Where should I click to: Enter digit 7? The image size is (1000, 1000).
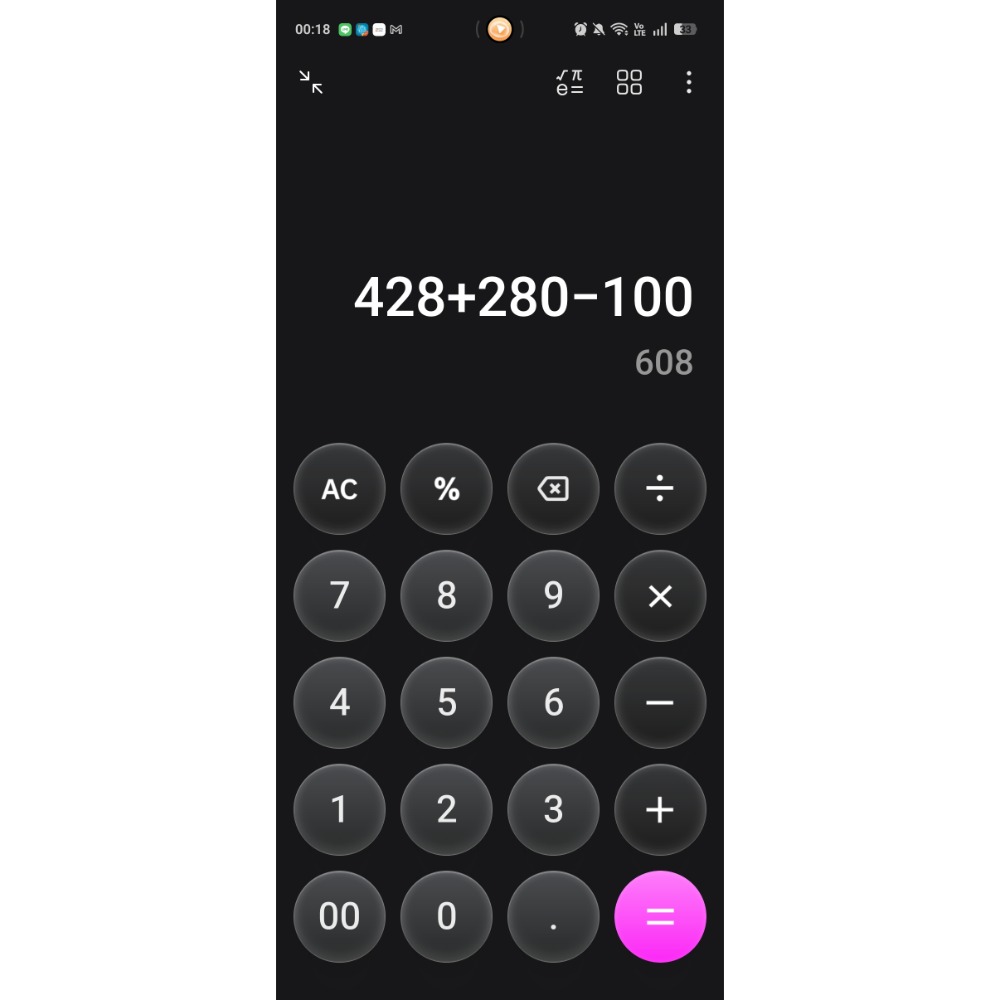click(x=339, y=596)
